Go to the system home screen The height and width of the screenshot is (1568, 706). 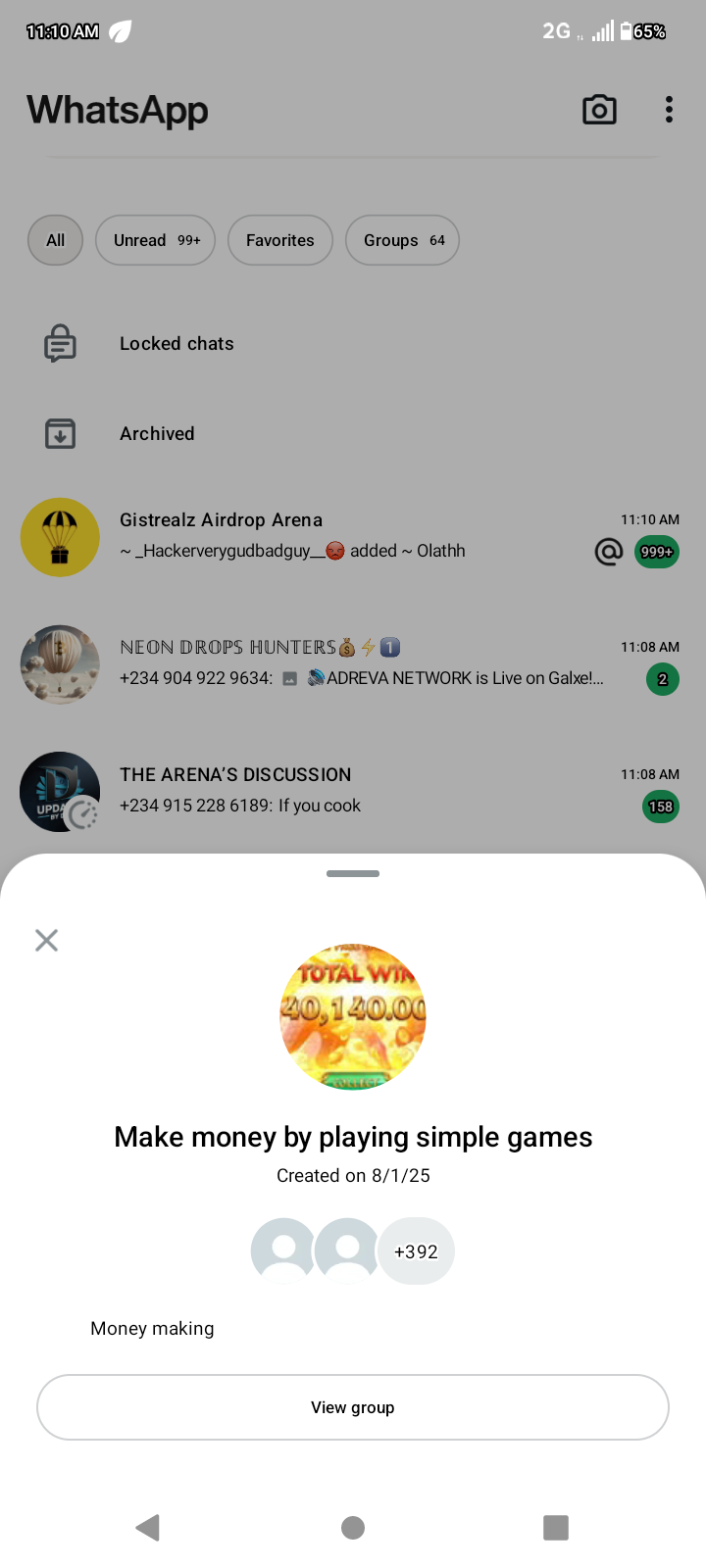[353, 1527]
